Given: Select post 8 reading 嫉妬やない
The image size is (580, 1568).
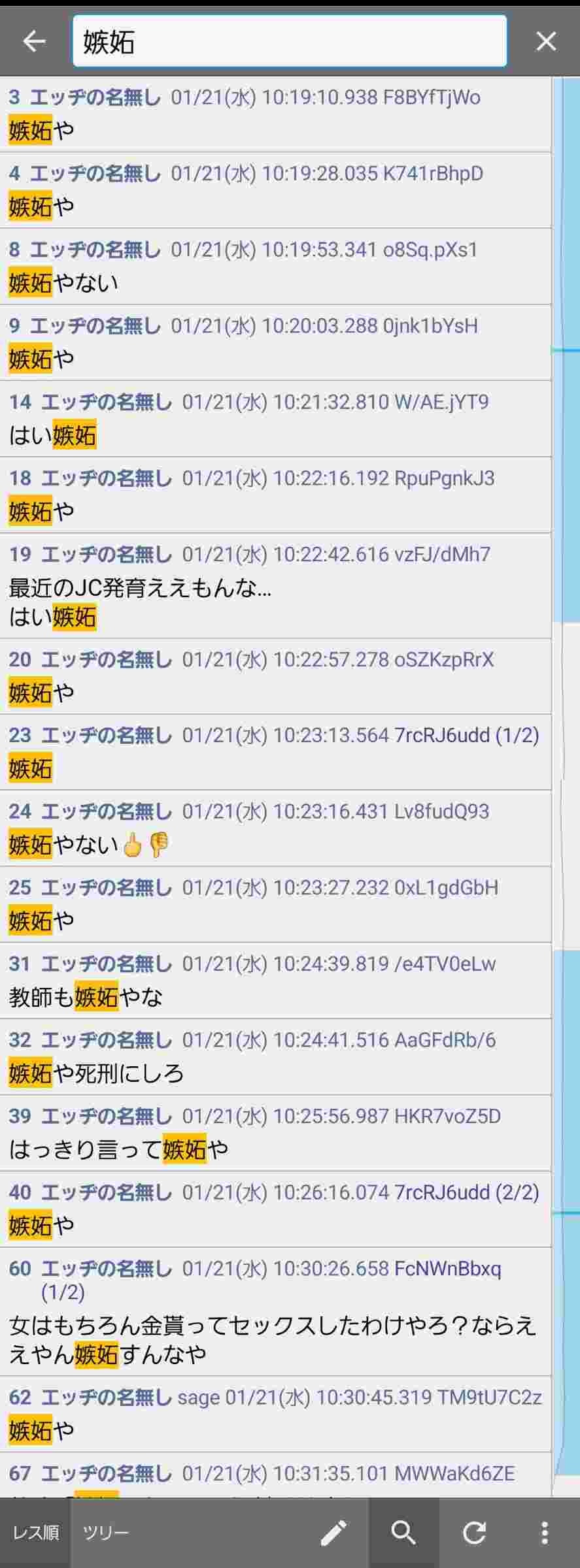Looking at the screenshot, I should tap(275, 267).
